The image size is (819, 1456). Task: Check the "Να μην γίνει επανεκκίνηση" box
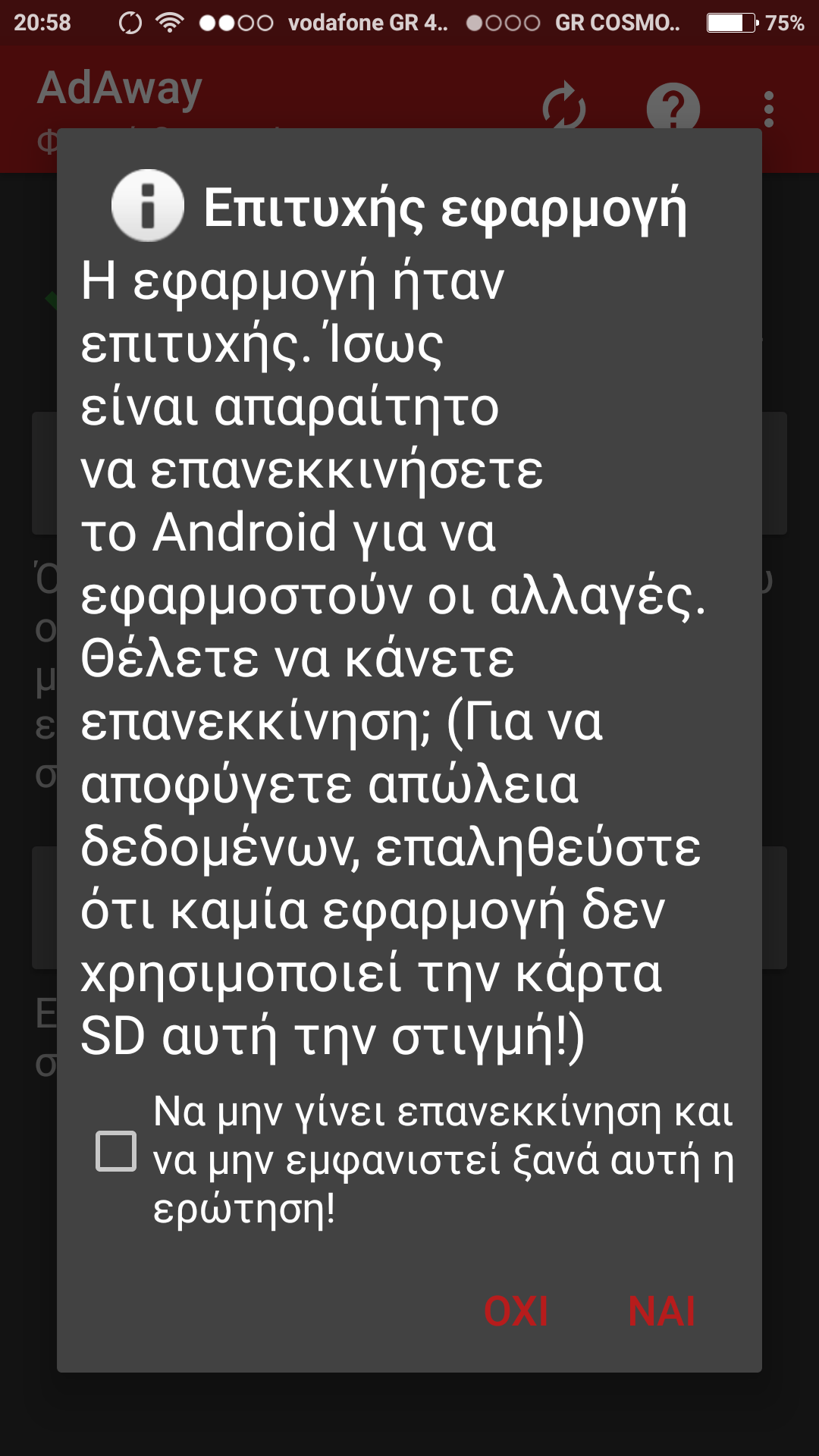point(116,1151)
